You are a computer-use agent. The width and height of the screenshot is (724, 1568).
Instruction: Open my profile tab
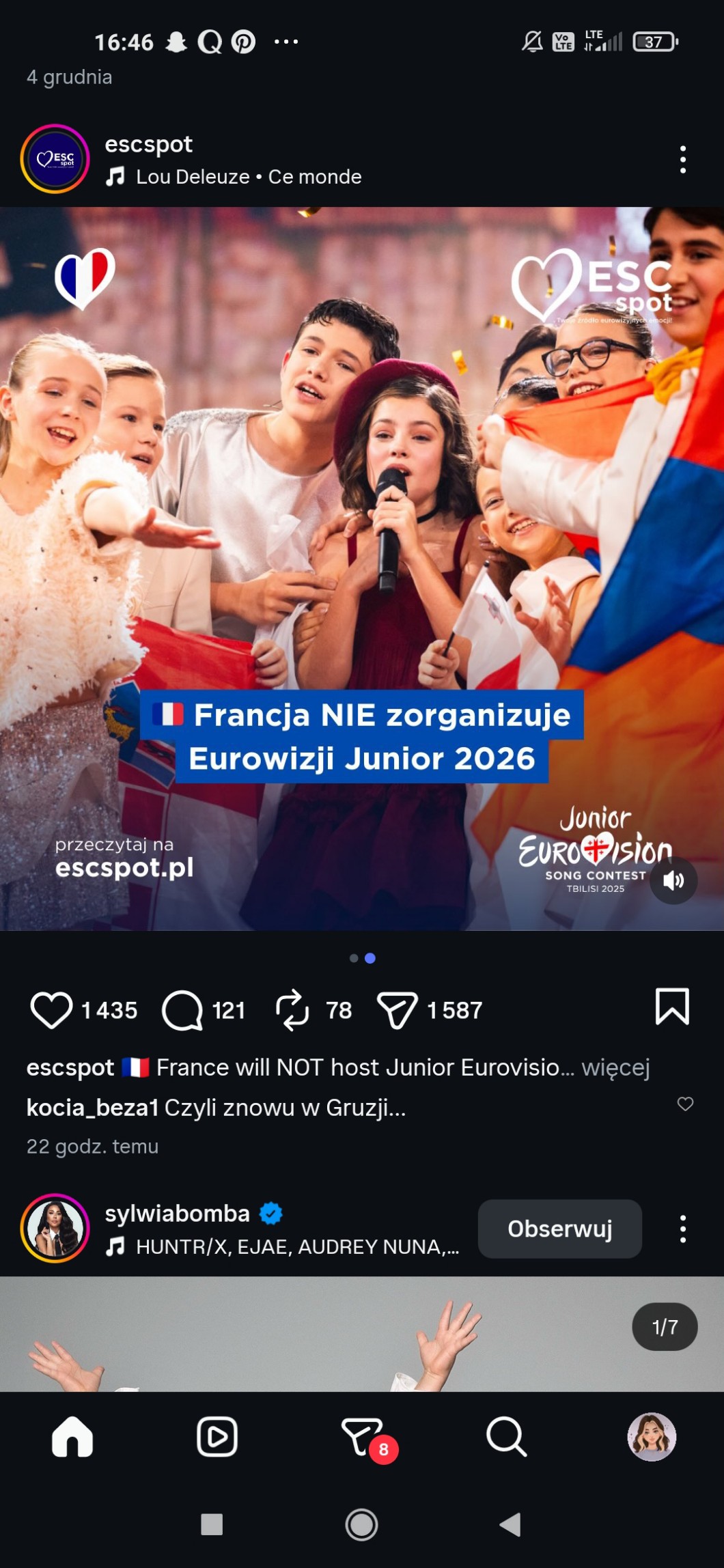tap(652, 1437)
